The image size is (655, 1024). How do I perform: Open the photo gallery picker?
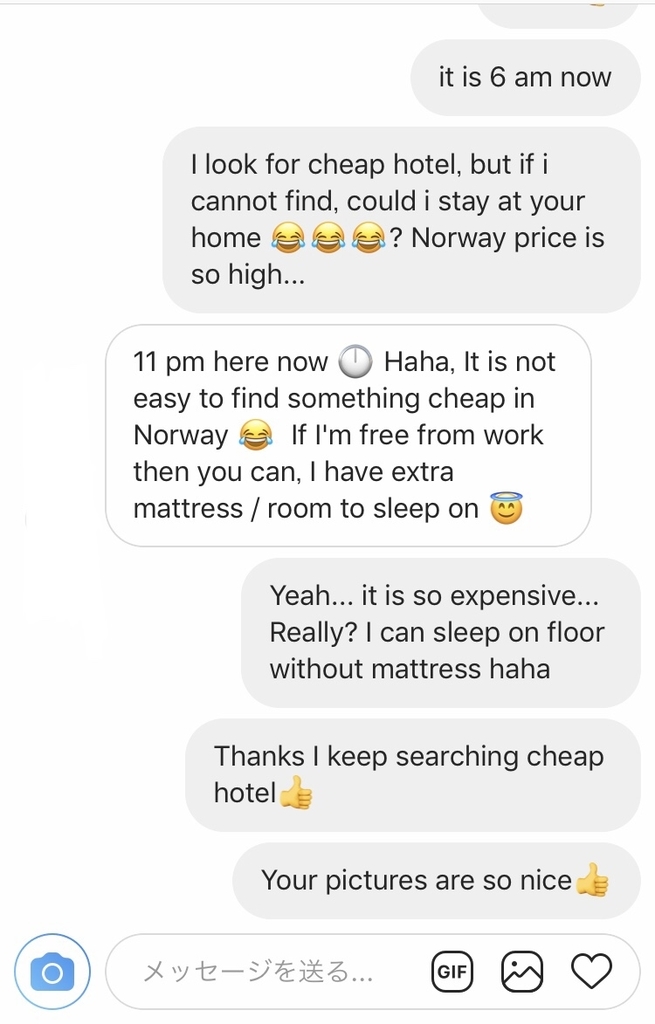(522, 971)
